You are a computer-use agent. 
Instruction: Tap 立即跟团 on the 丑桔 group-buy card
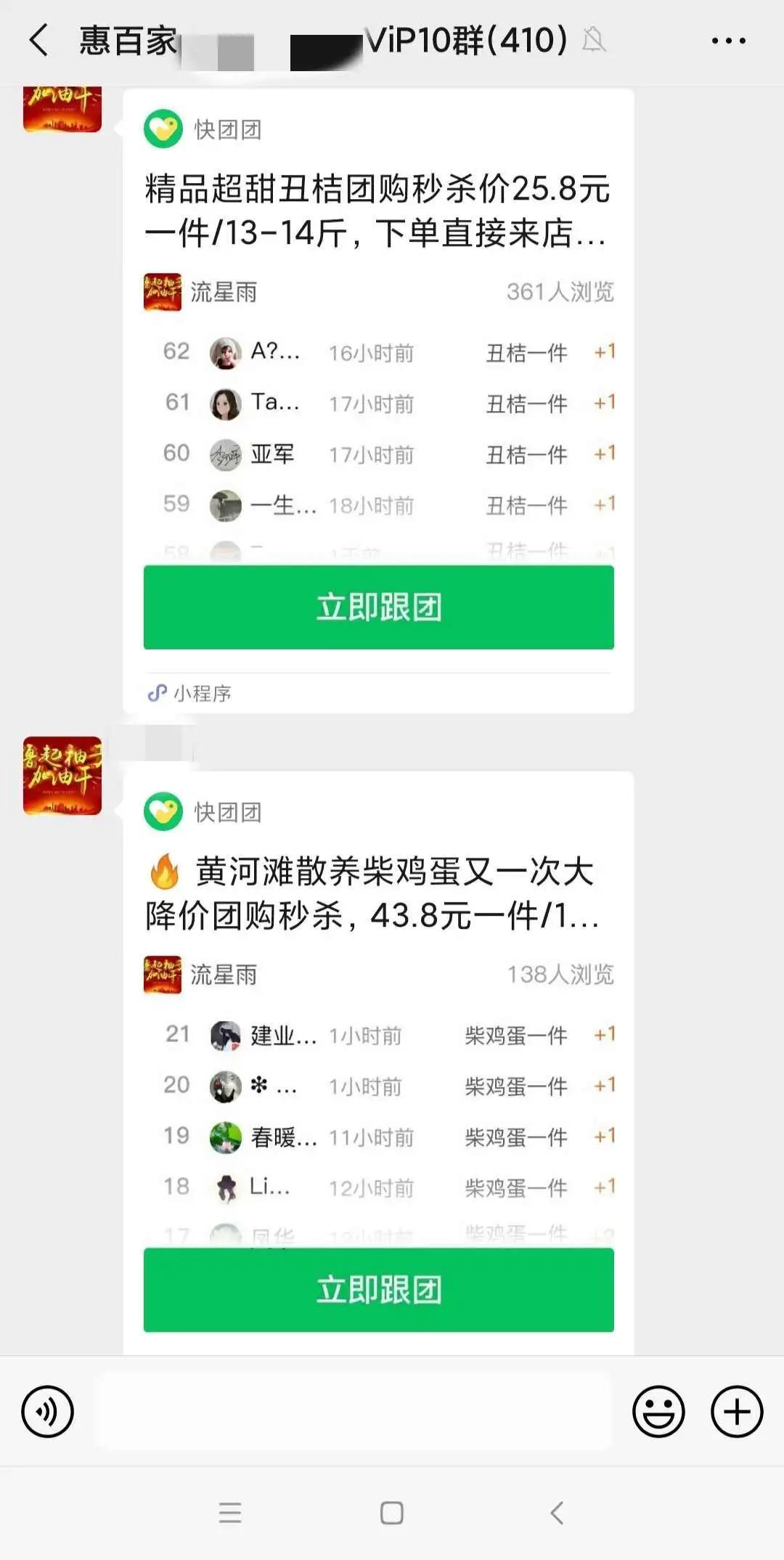point(378,607)
